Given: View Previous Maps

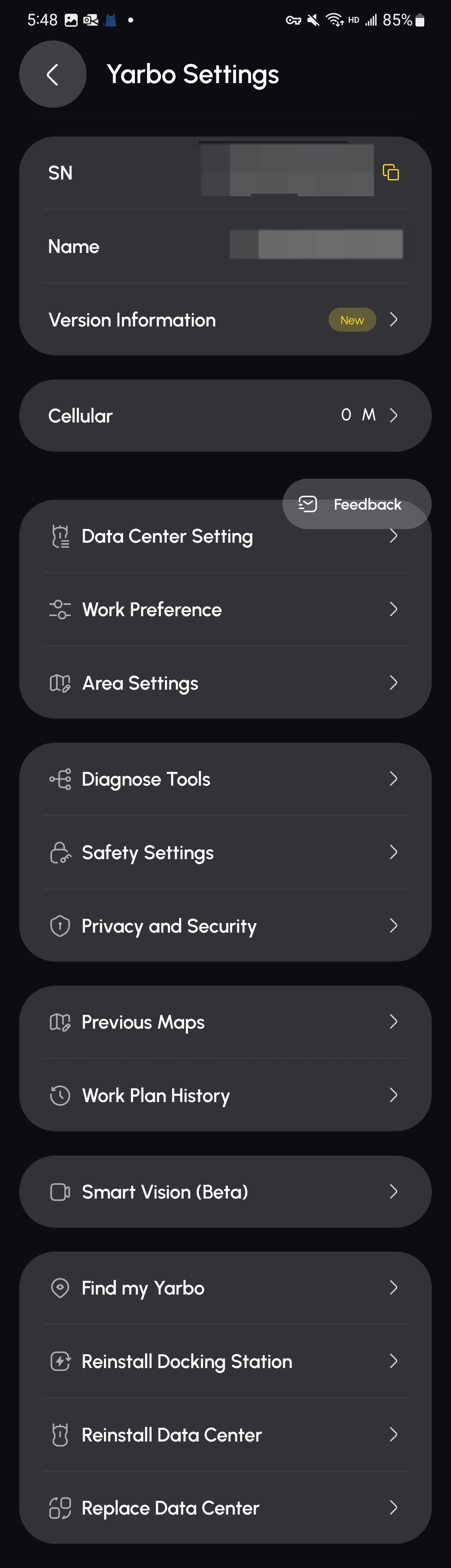Looking at the screenshot, I should click(225, 1022).
